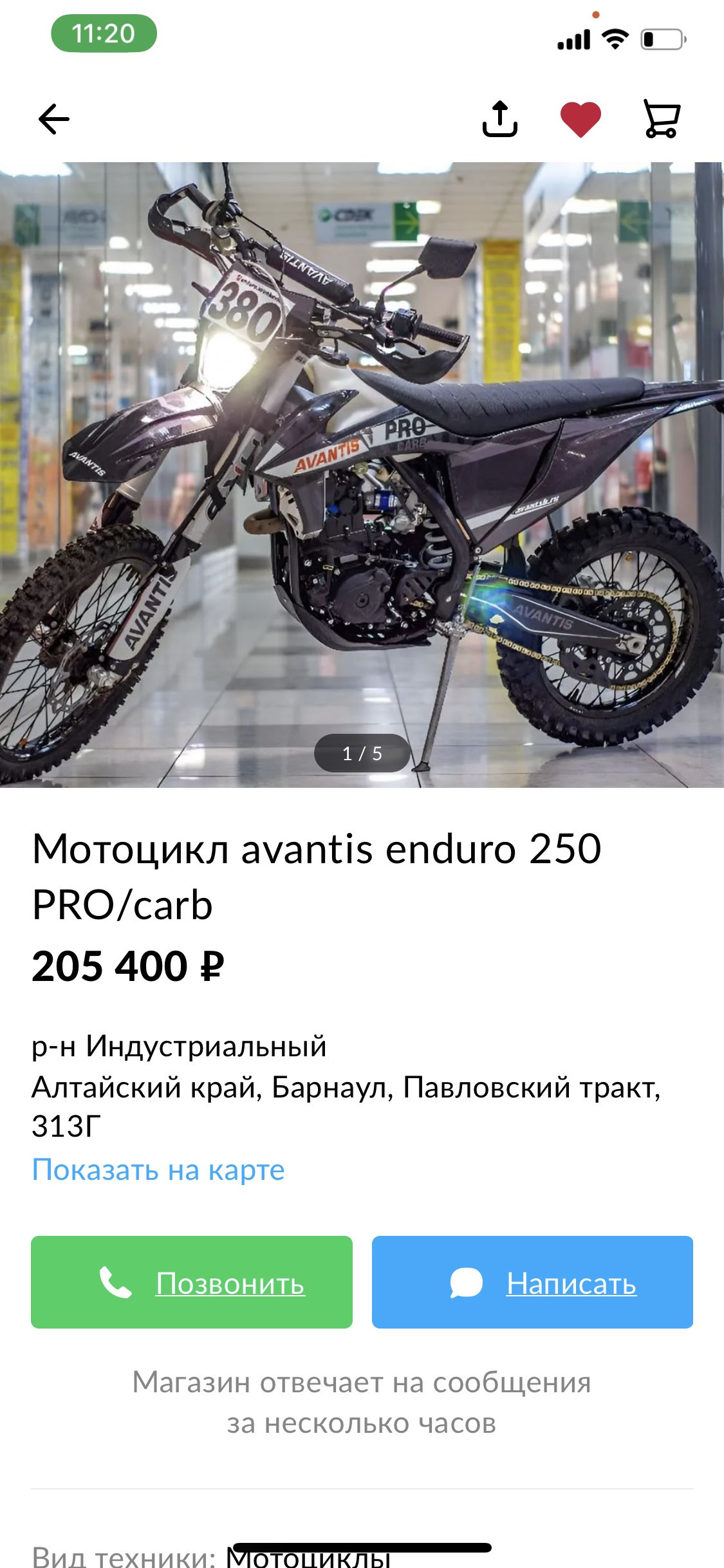
Task: Remove listing from favorites via heart
Action: click(580, 120)
